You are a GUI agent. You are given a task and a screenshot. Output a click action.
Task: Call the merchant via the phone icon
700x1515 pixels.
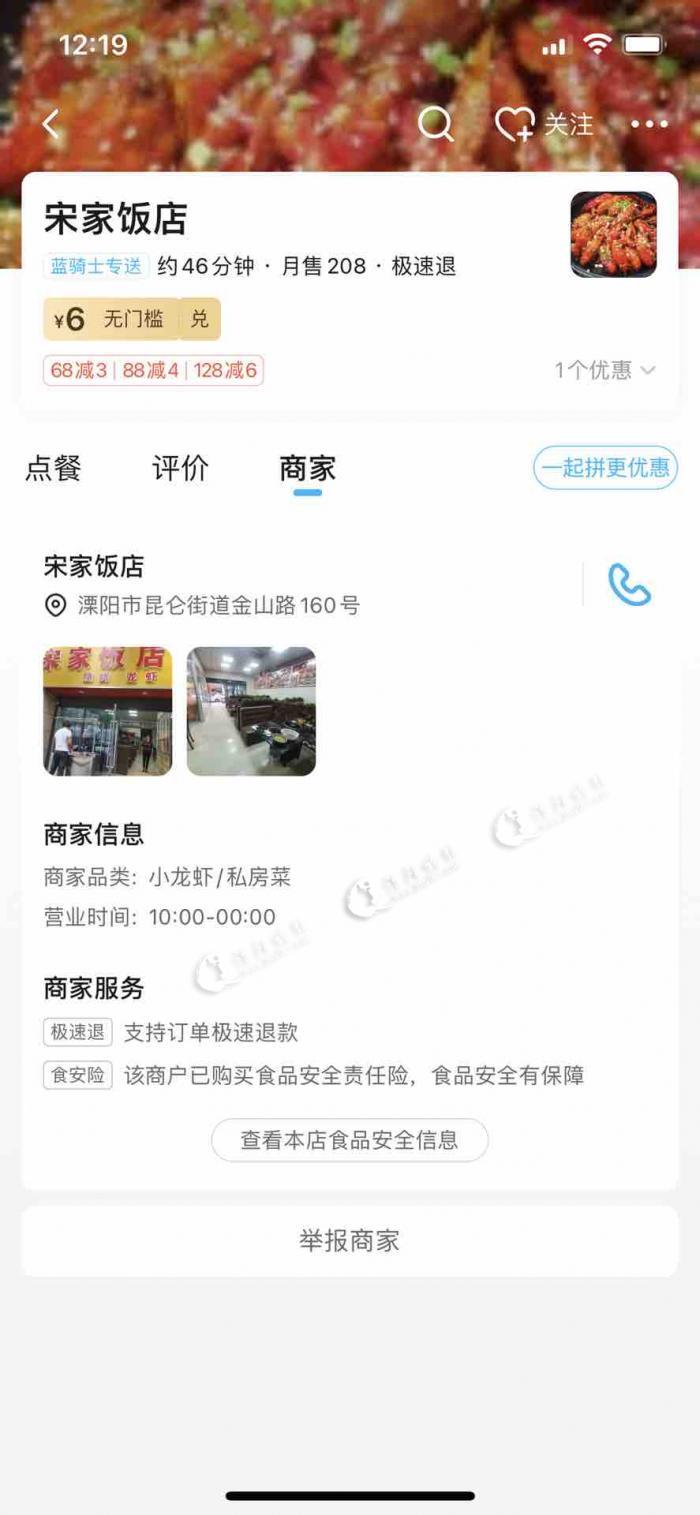pyautogui.click(x=629, y=585)
